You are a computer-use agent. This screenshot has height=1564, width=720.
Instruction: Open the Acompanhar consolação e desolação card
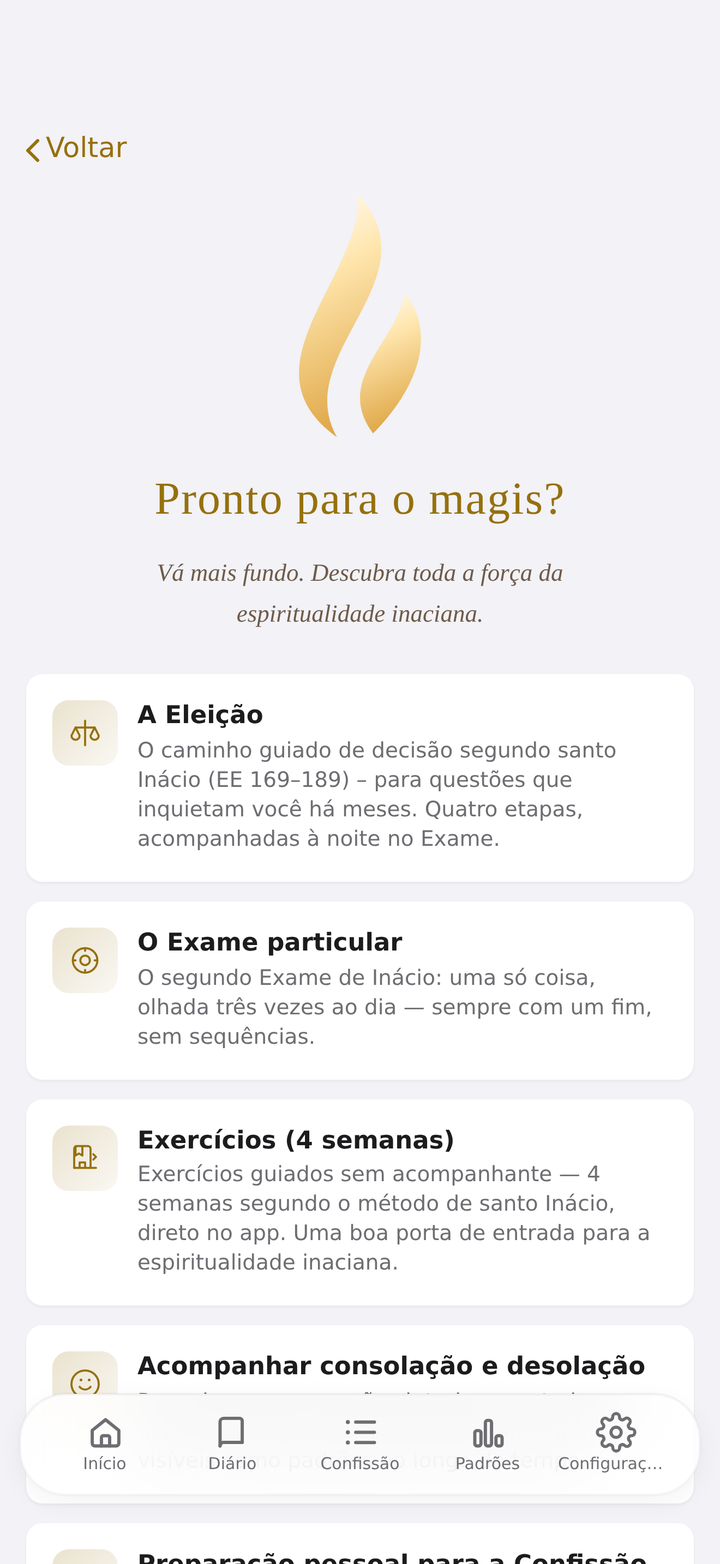tap(360, 1360)
